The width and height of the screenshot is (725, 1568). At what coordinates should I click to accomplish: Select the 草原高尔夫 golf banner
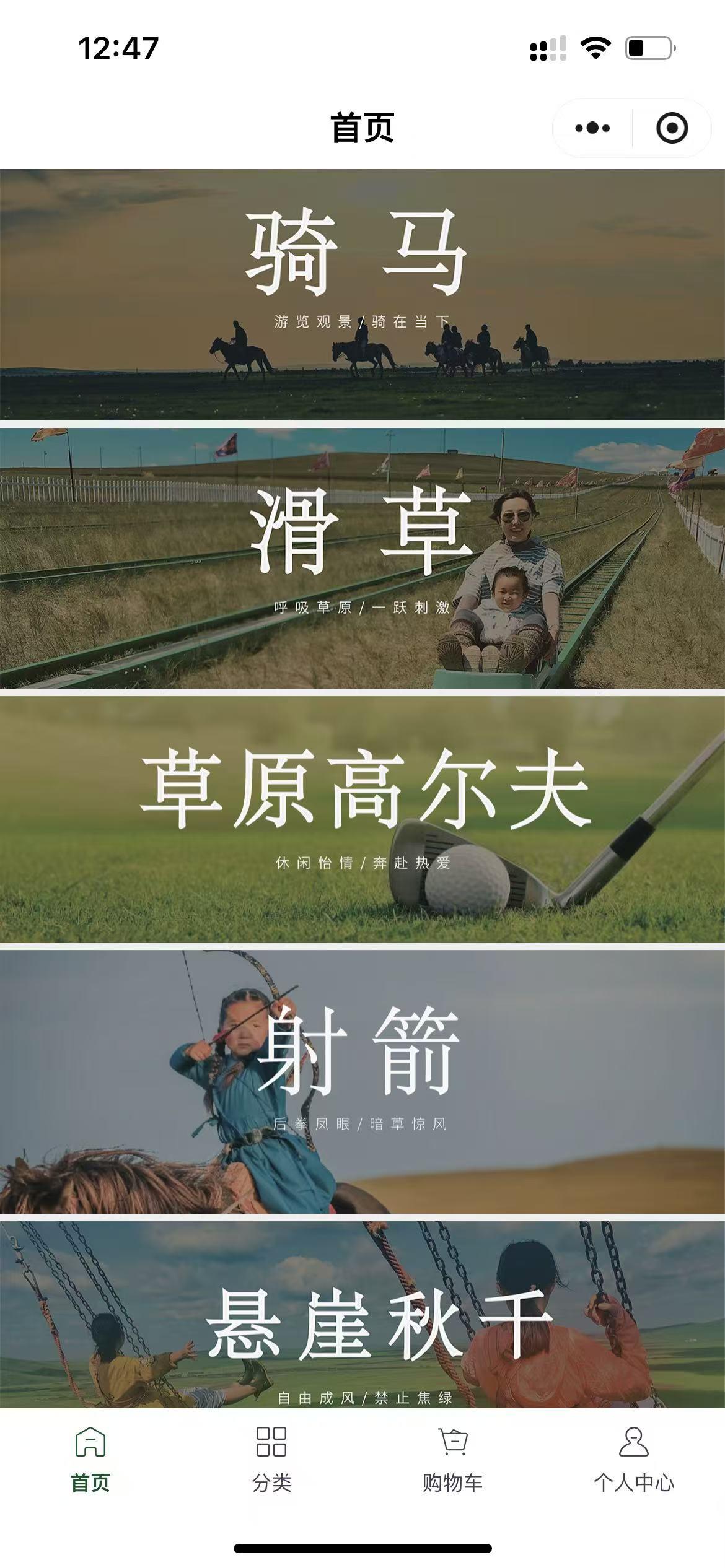pyautogui.click(x=362, y=819)
